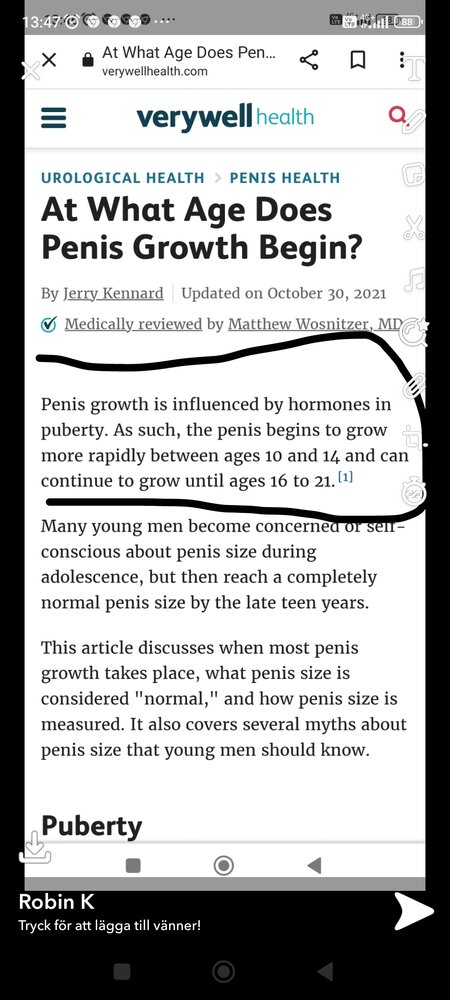Set the snap timer
Image resolution: width=450 pixels, height=1000 pixels.
pos(414,492)
